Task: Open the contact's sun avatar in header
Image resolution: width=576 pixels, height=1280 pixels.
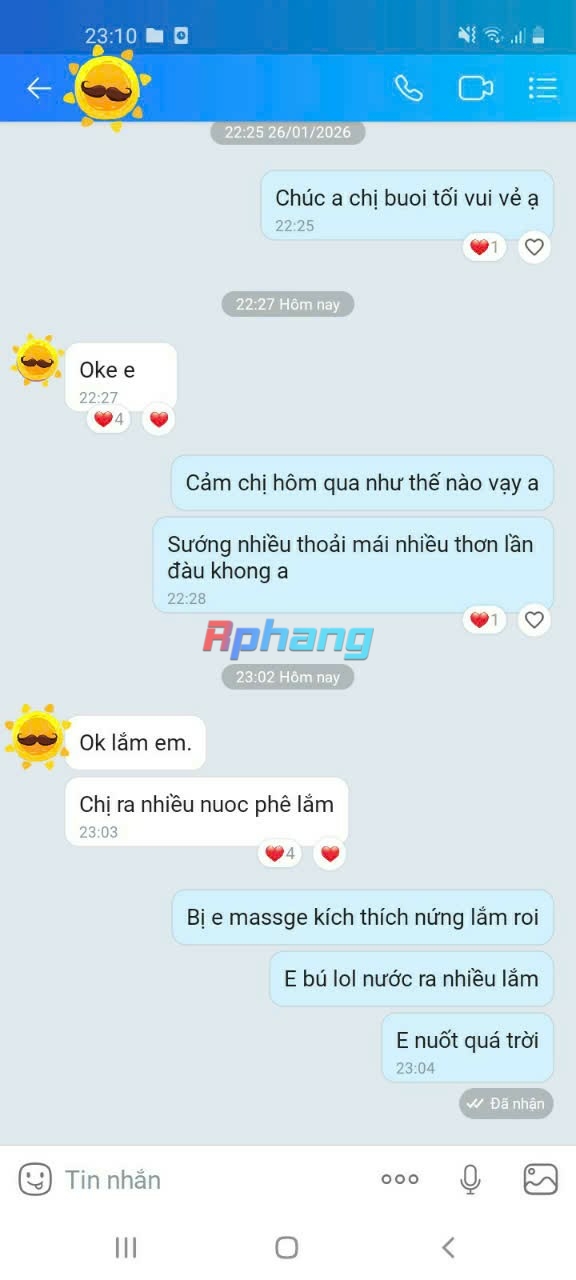Action: pos(107,88)
